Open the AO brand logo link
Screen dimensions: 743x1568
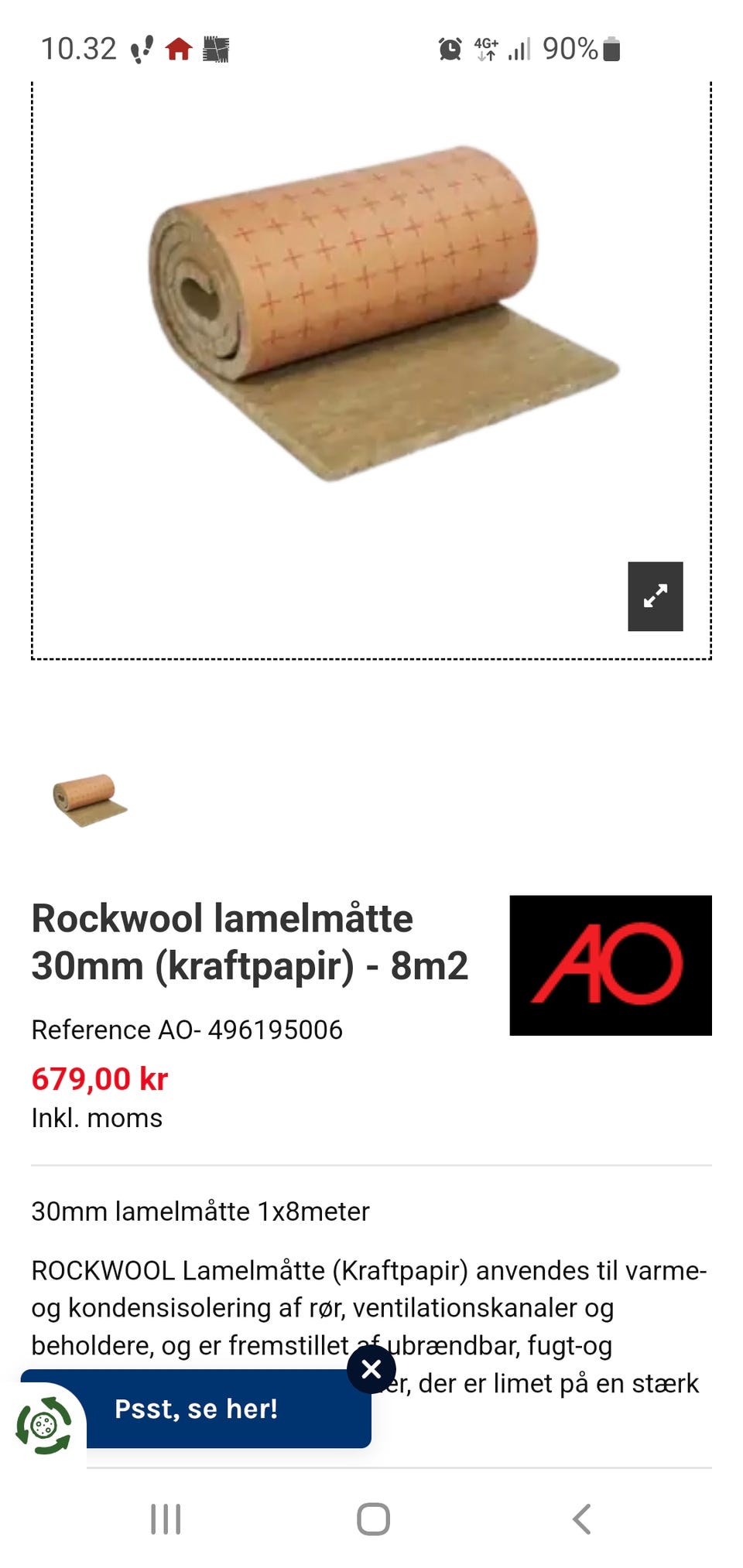click(610, 965)
